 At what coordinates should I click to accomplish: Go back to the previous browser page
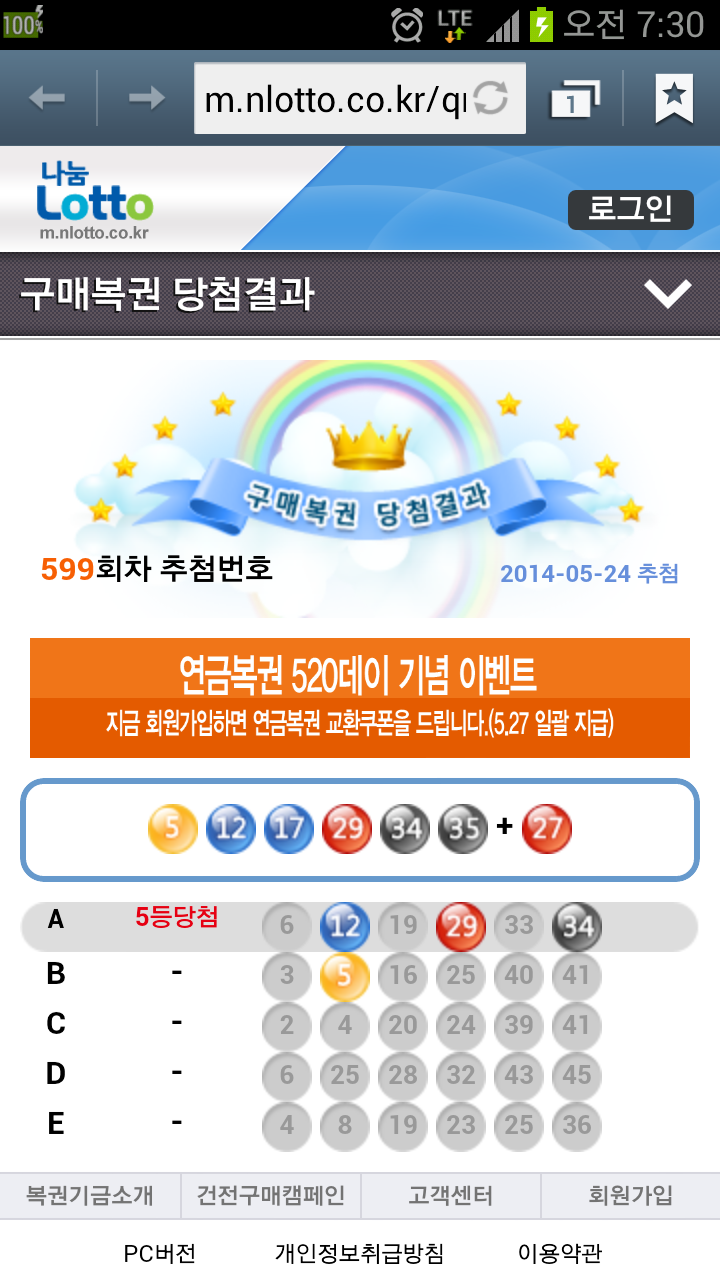coord(47,98)
